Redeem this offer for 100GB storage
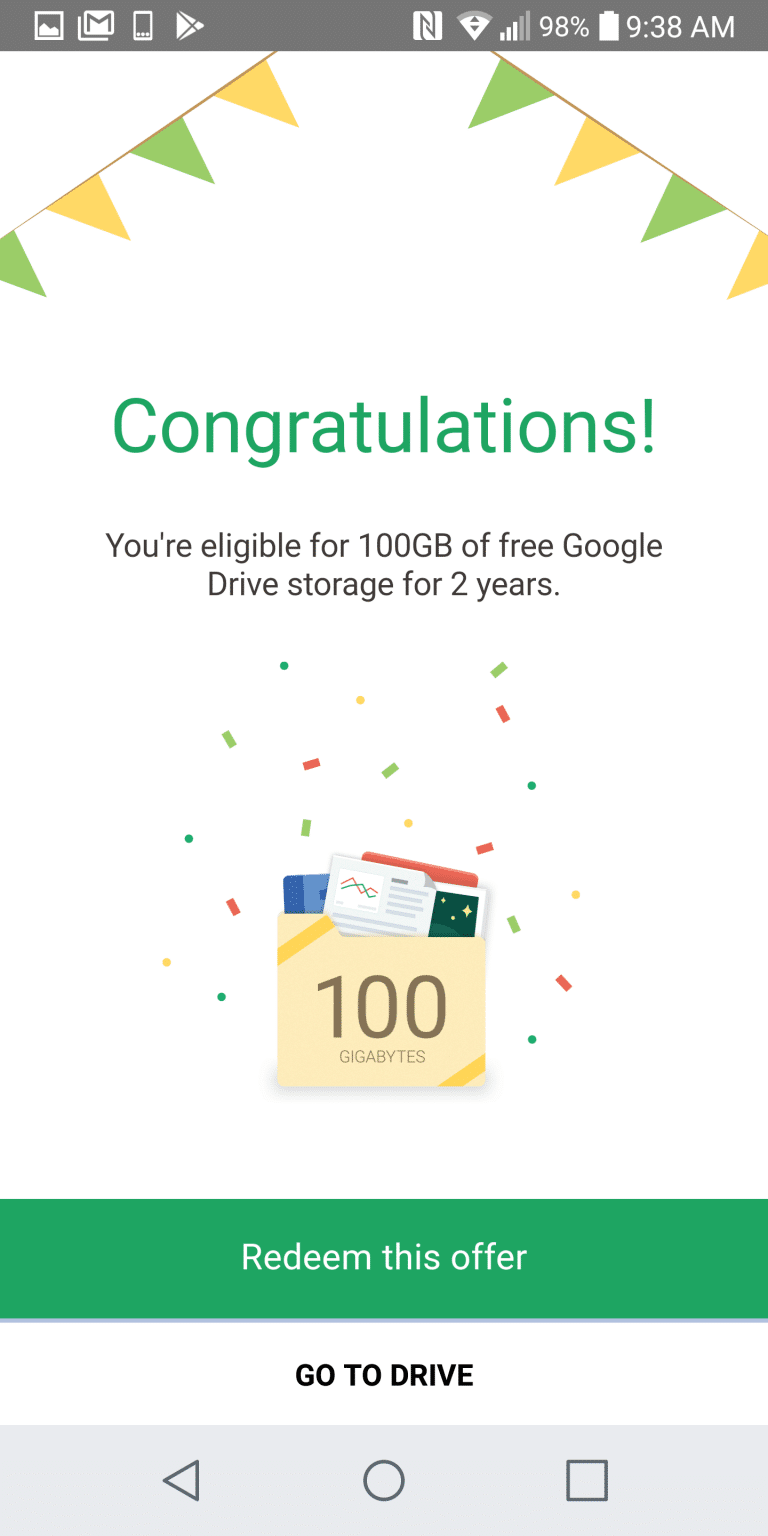 click(384, 1257)
